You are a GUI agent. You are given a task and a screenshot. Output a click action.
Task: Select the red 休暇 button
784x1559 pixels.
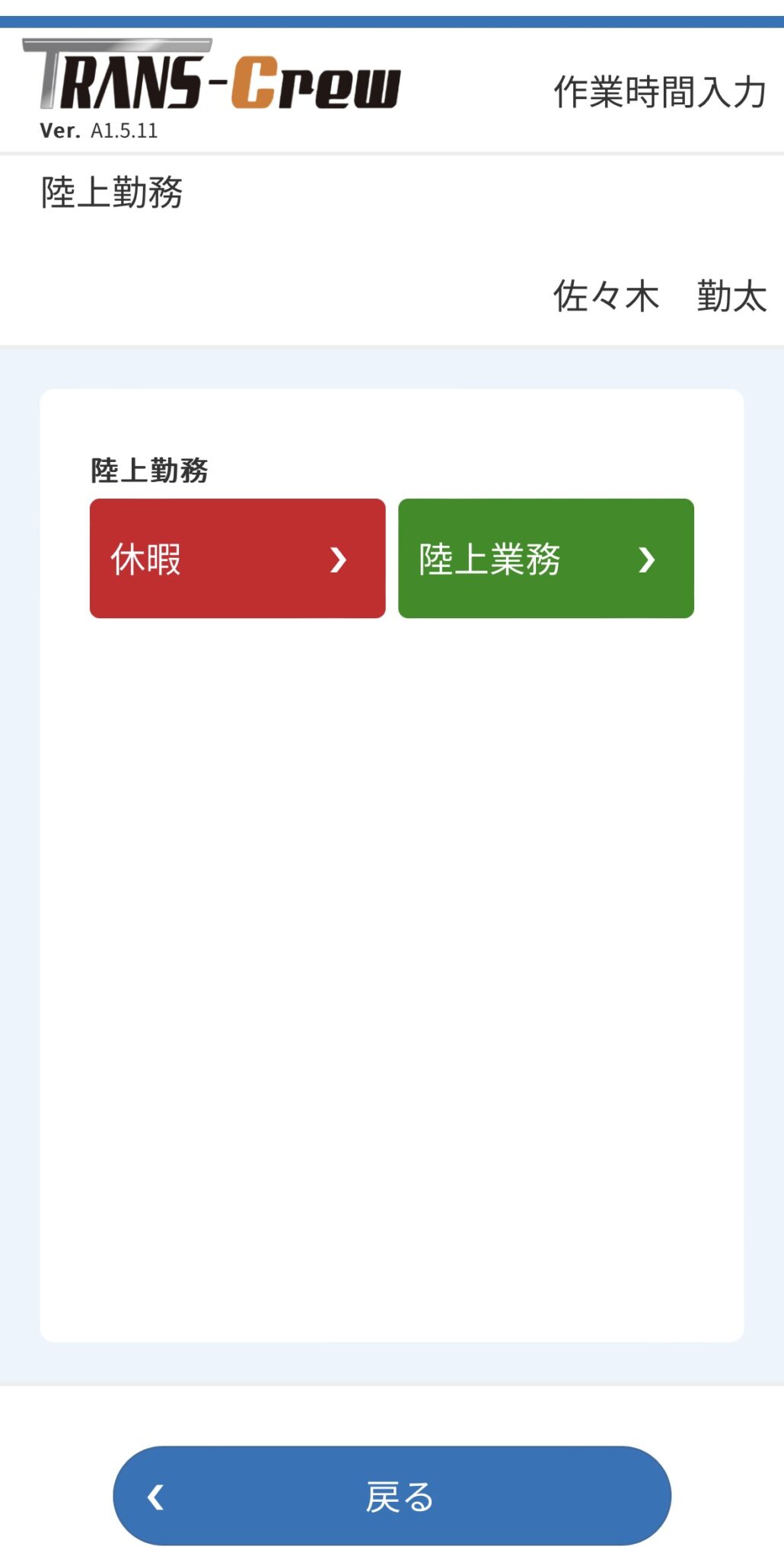coord(237,558)
